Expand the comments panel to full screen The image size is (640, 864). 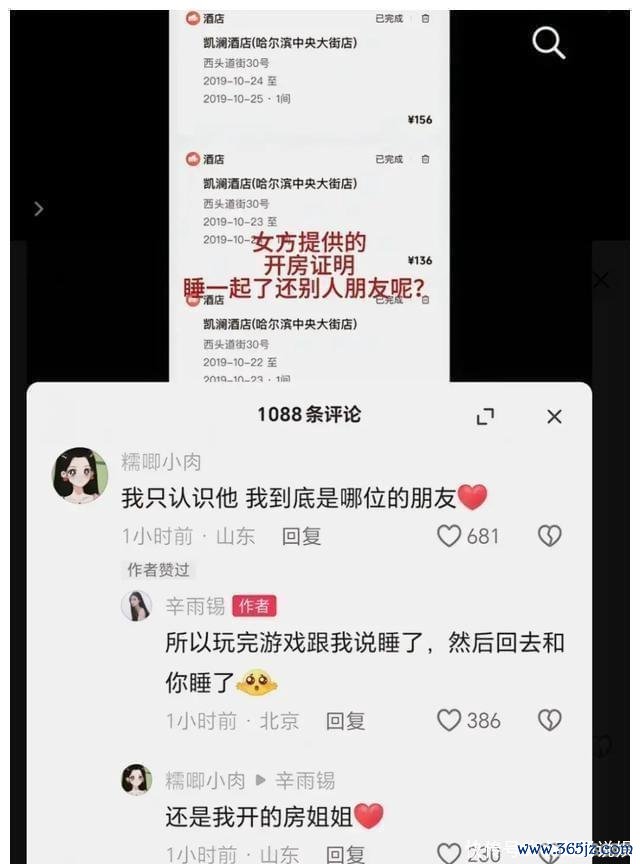tap(485, 416)
